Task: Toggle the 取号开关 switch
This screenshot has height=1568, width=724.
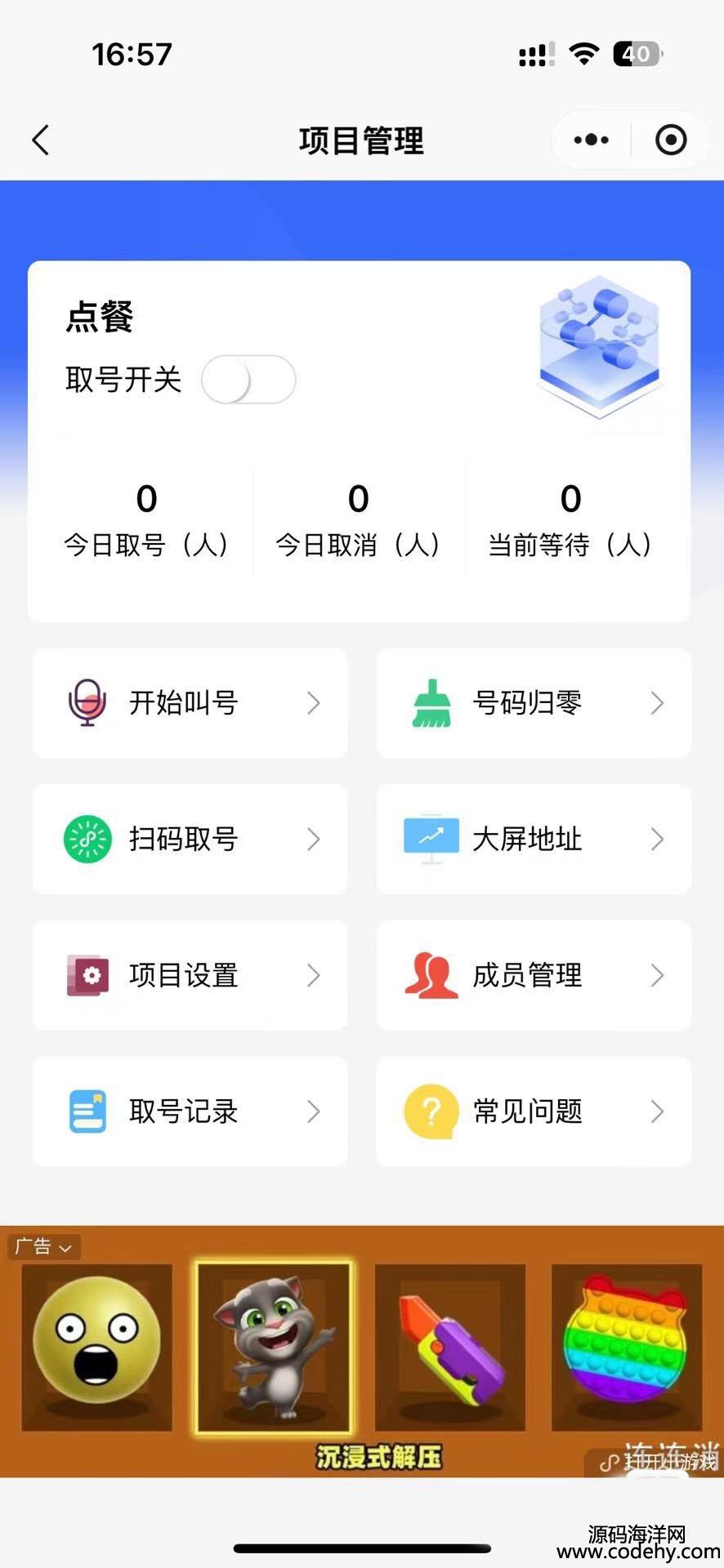Action: point(248,380)
